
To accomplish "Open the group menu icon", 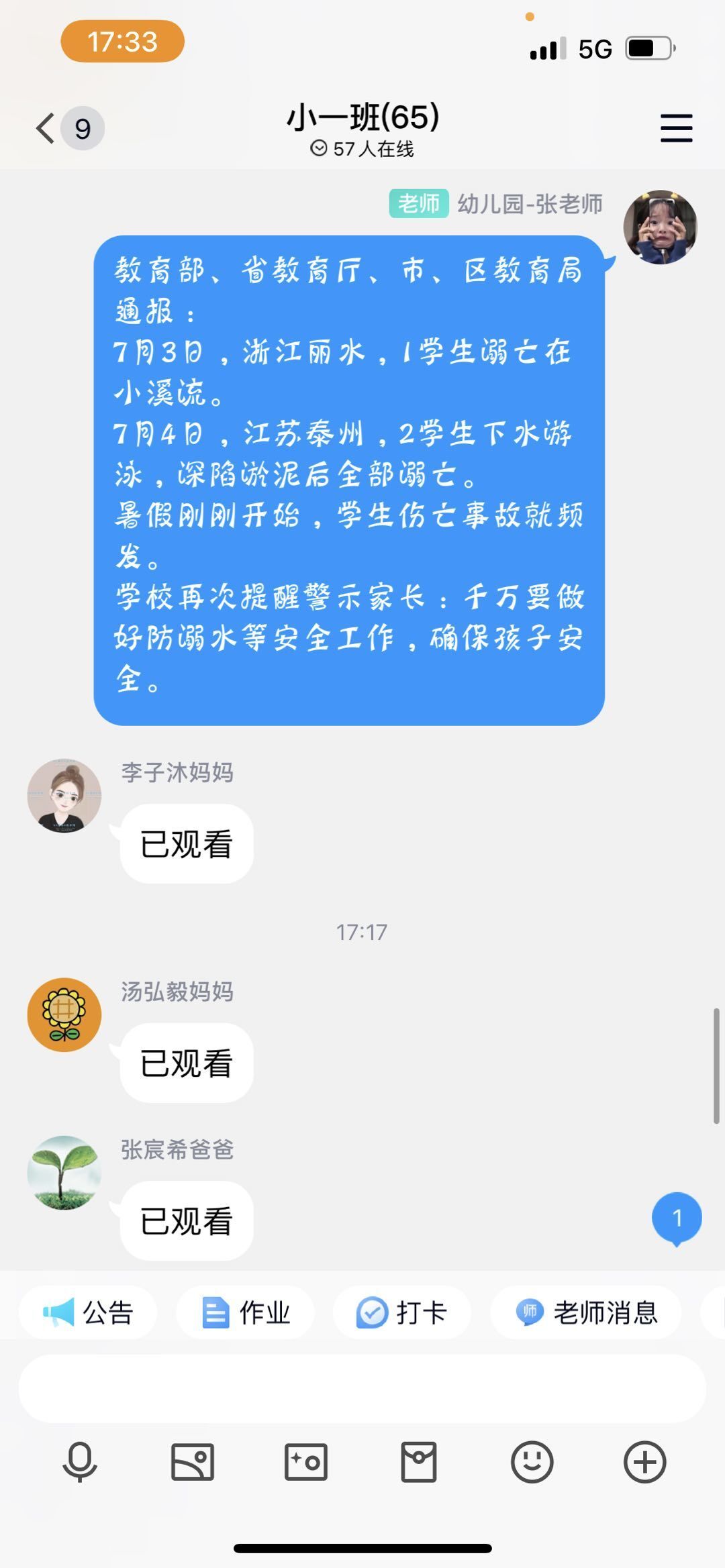I will click(x=676, y=128).
